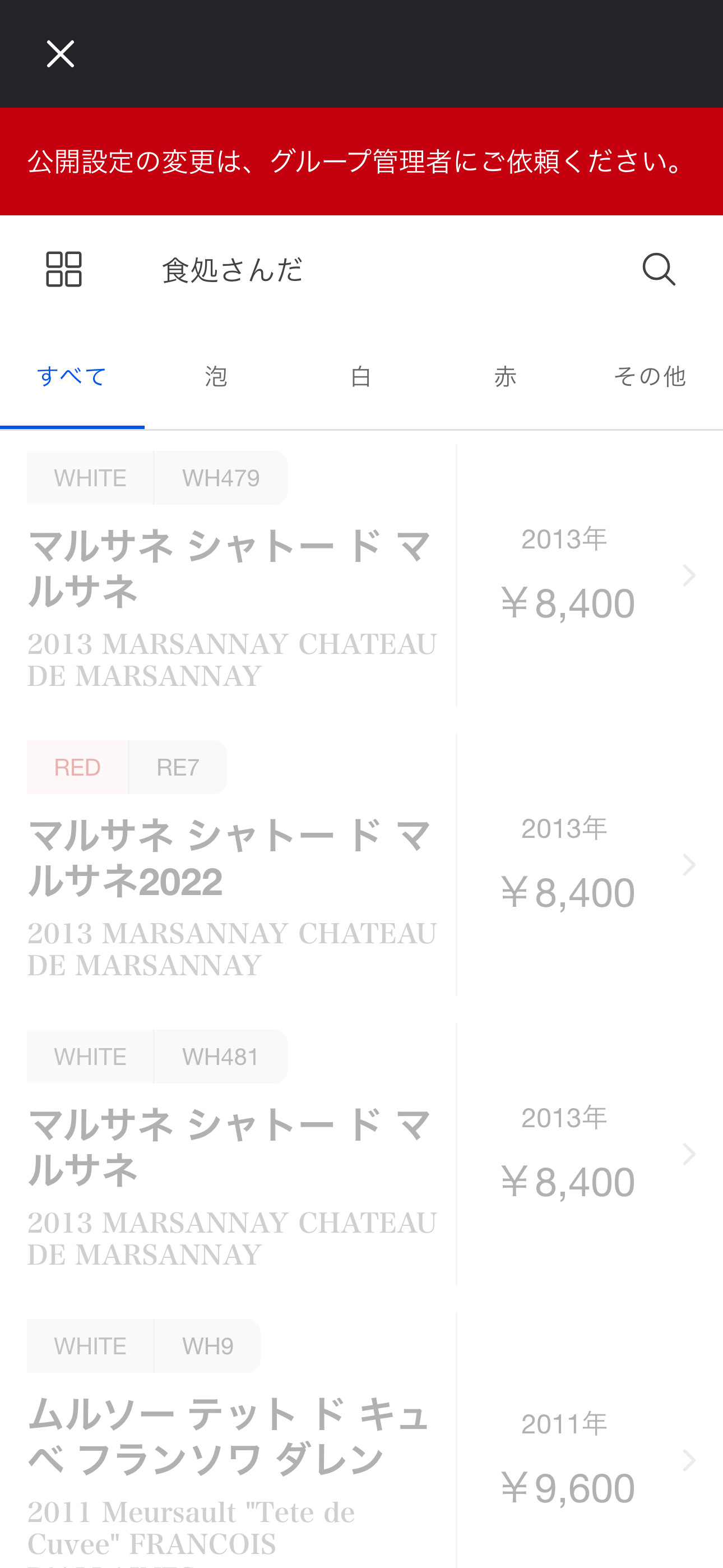Open the wine list search icon
The height and width of the screenshot is (1568, 723).
pyautogui.click(x=659, y=269)
